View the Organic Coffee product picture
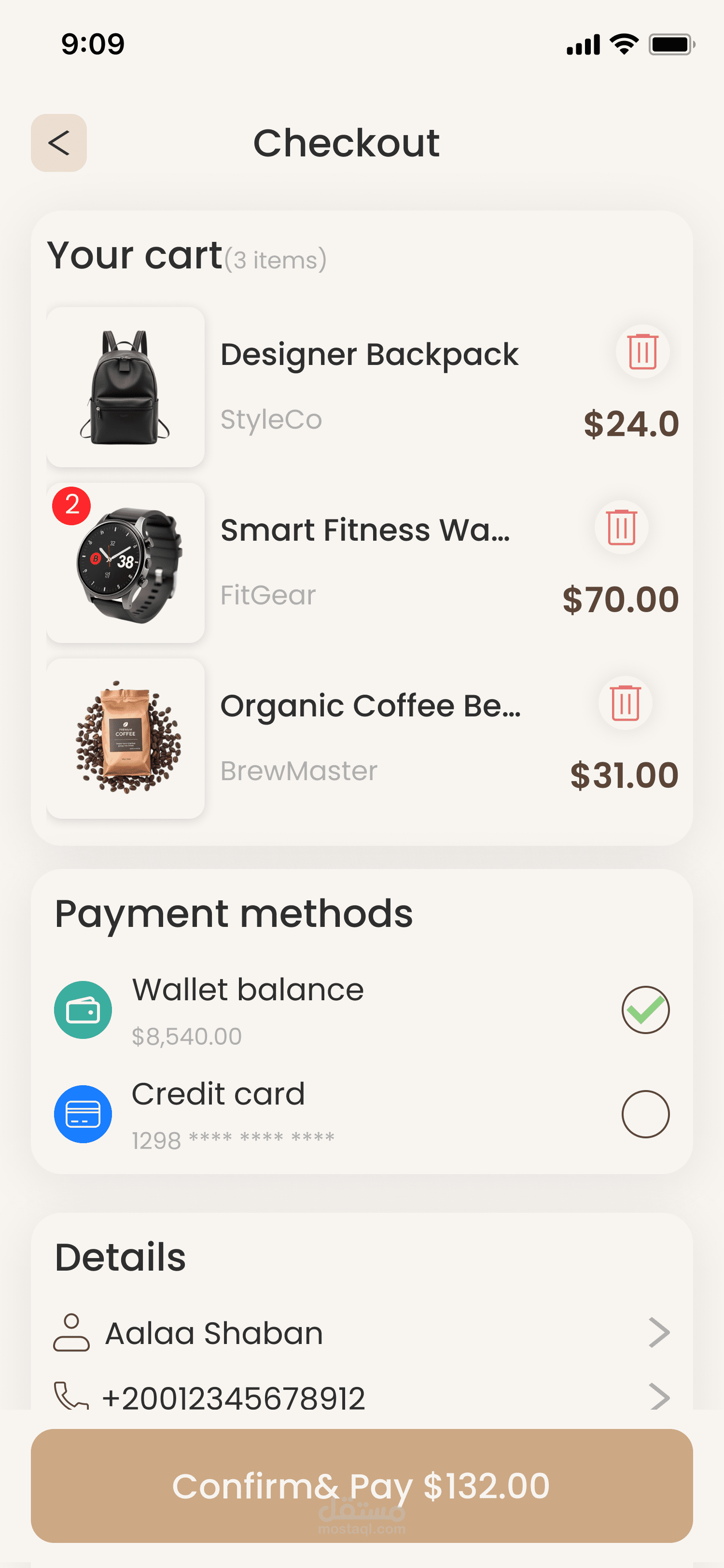This screenshot has width=724, height=1568. [x=125, y=738]
